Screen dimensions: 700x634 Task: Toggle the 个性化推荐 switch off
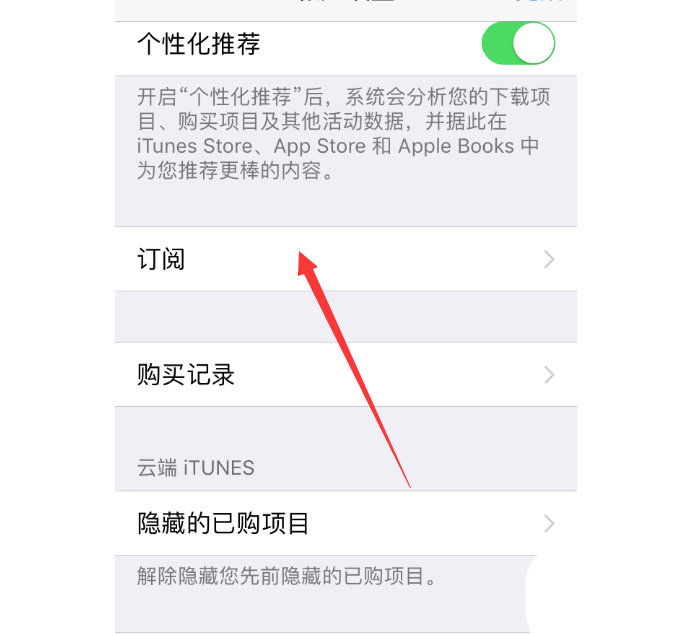(x=518, y=45)
